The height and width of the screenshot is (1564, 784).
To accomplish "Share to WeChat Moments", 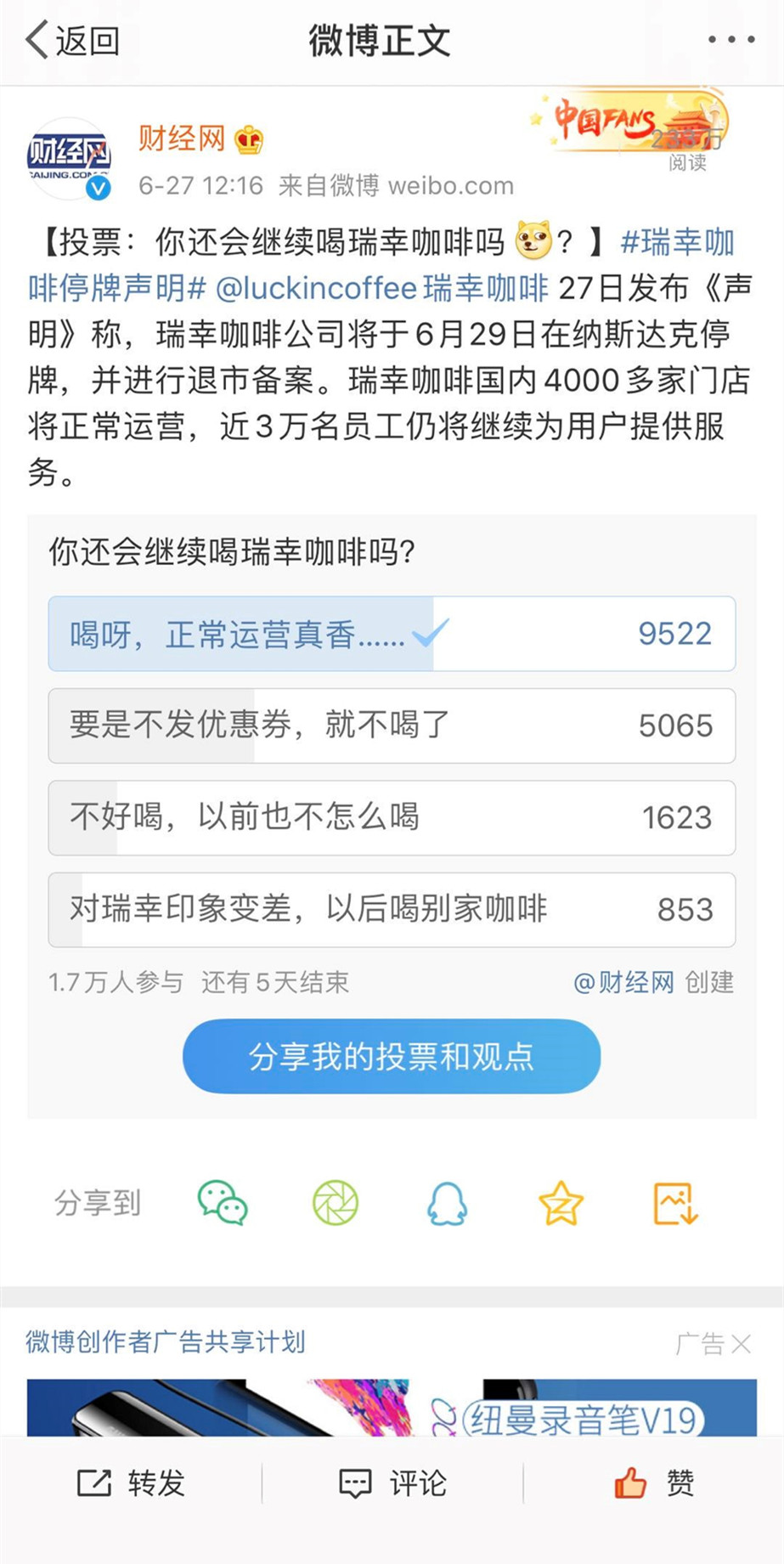I will tap(336, 1203).
